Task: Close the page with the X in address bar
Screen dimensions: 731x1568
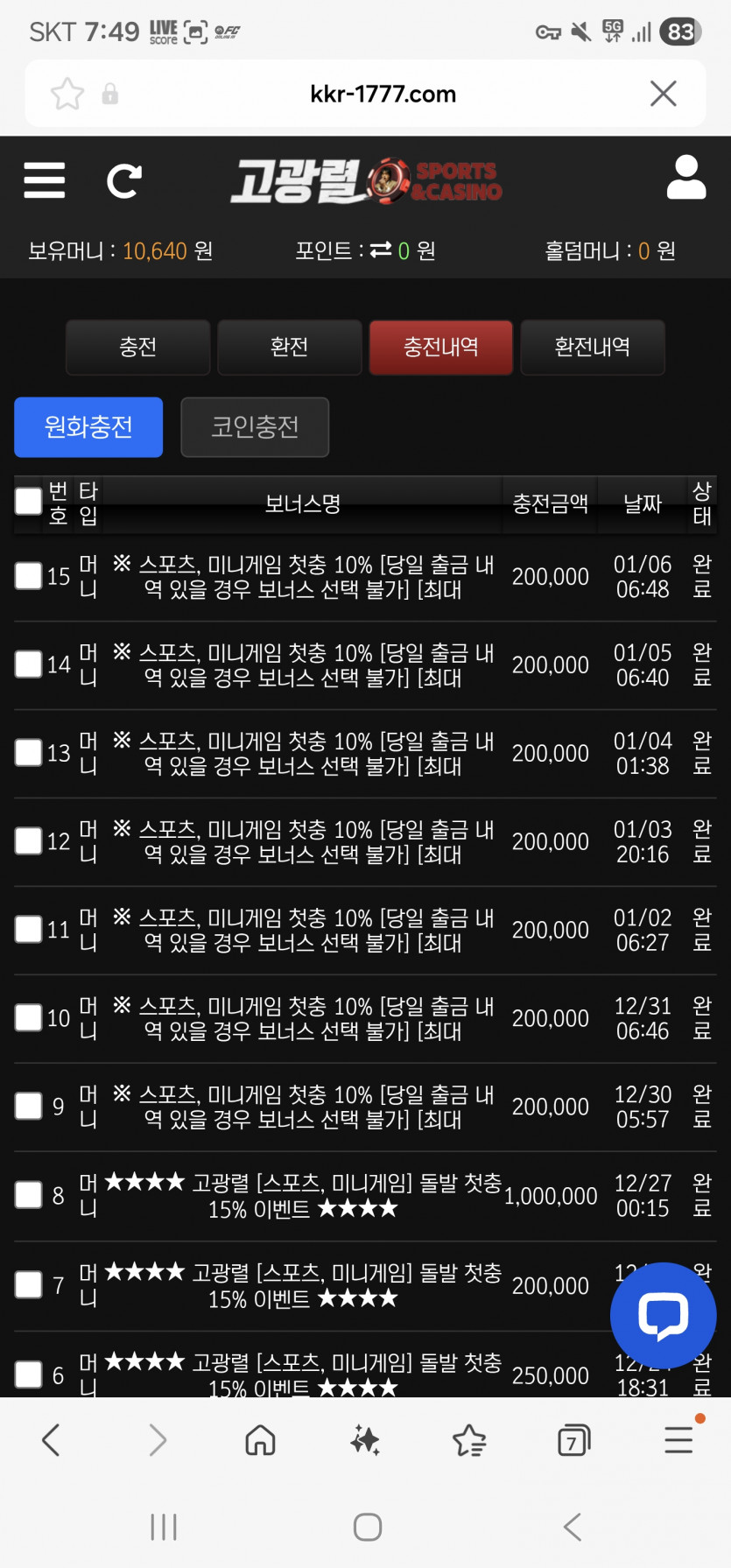Action: pos(663,94)
